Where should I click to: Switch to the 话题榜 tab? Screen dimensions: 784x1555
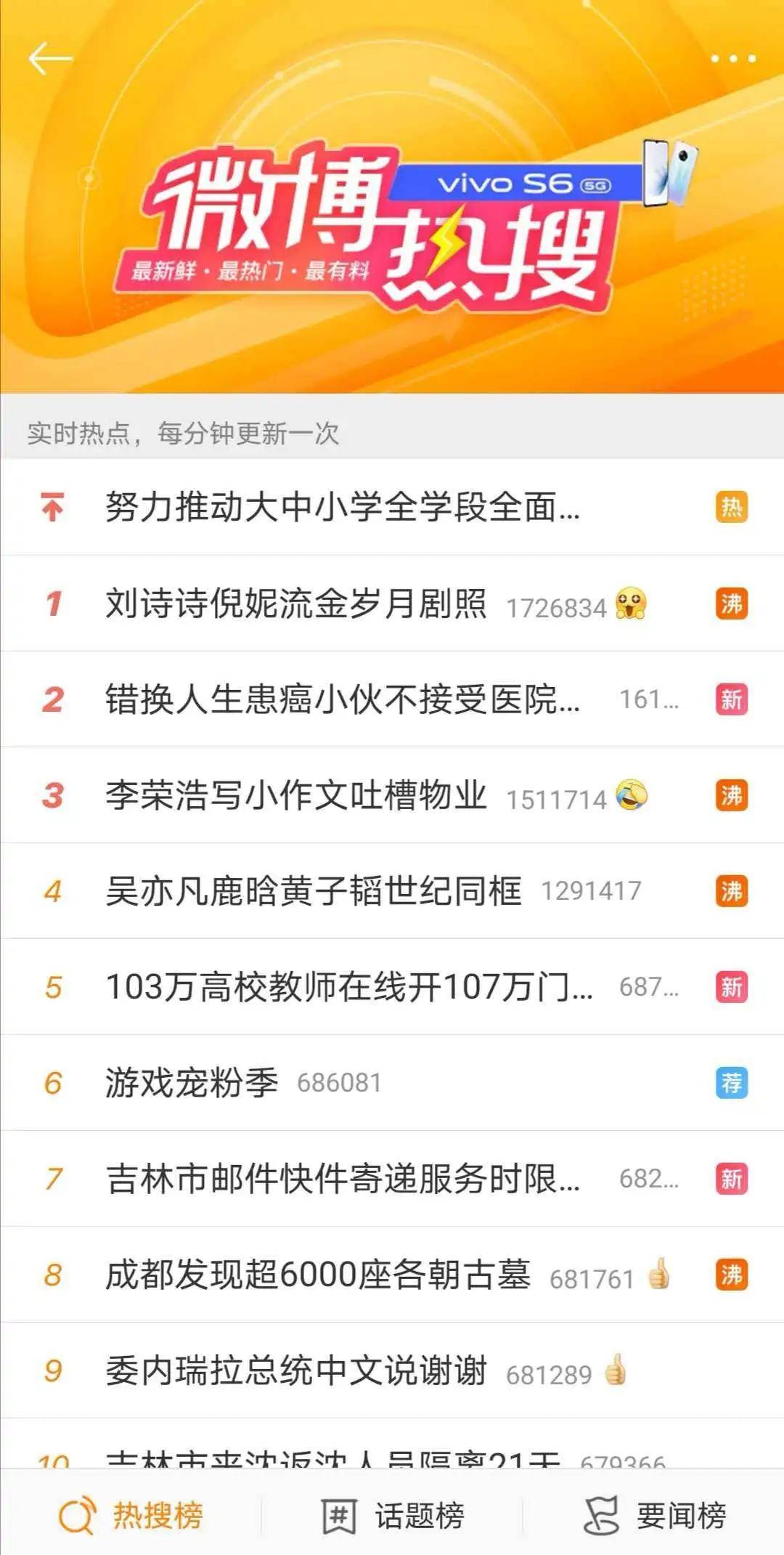point(393,1516)
